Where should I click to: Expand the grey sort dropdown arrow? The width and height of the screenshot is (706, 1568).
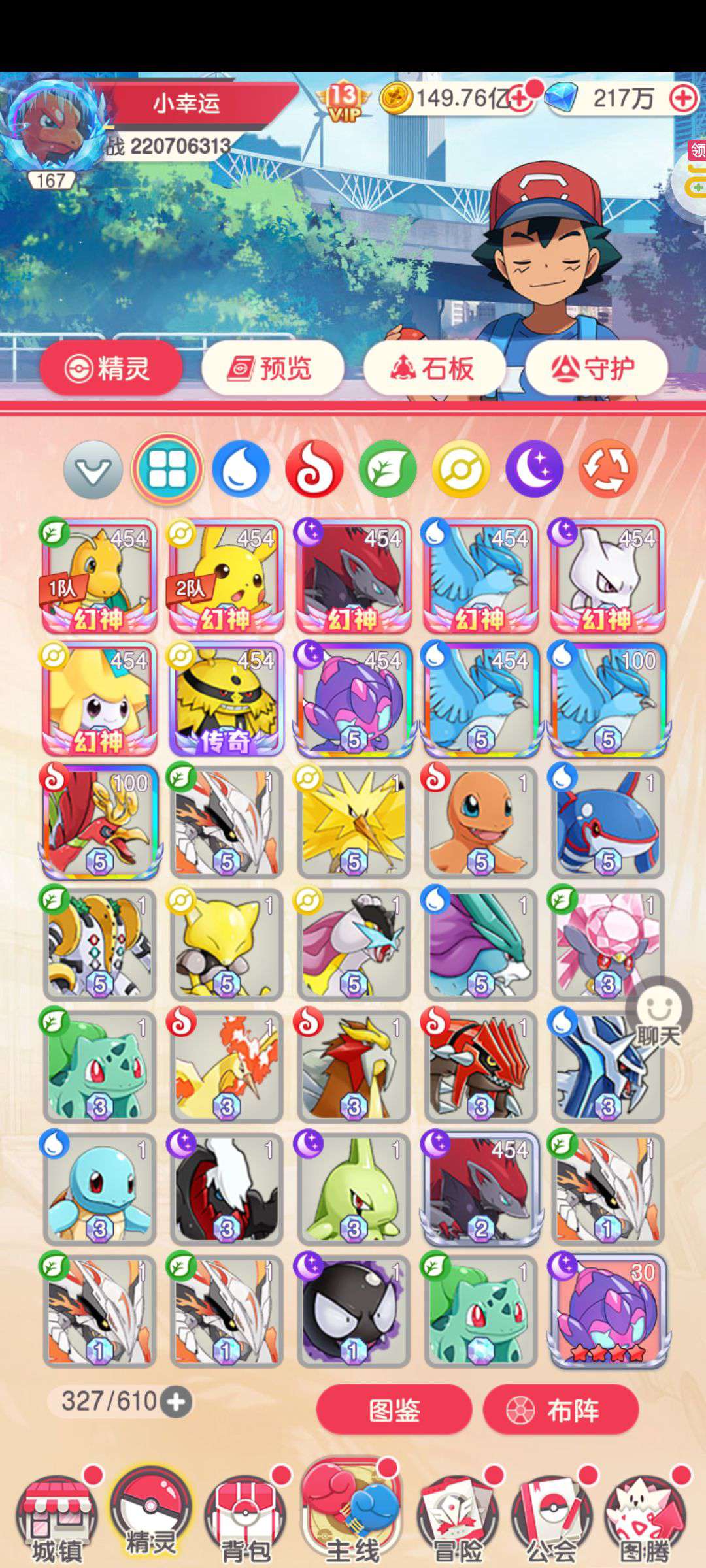pos(93,469)
